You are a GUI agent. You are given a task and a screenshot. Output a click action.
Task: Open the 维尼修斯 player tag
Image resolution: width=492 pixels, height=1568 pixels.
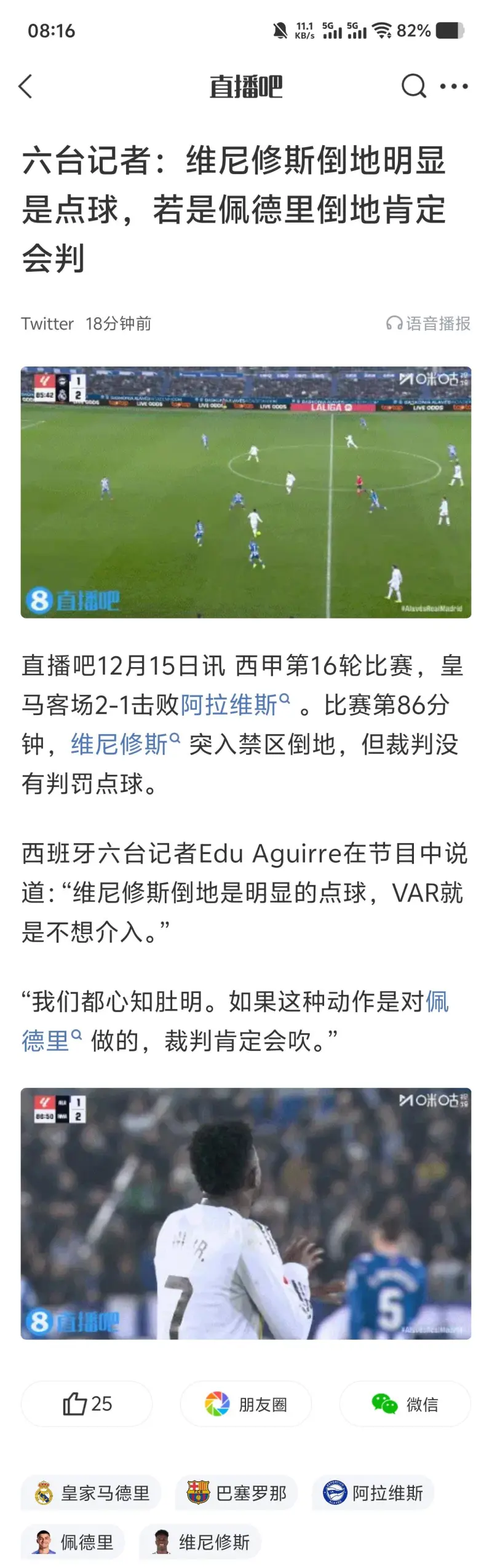coord(200,1542)
